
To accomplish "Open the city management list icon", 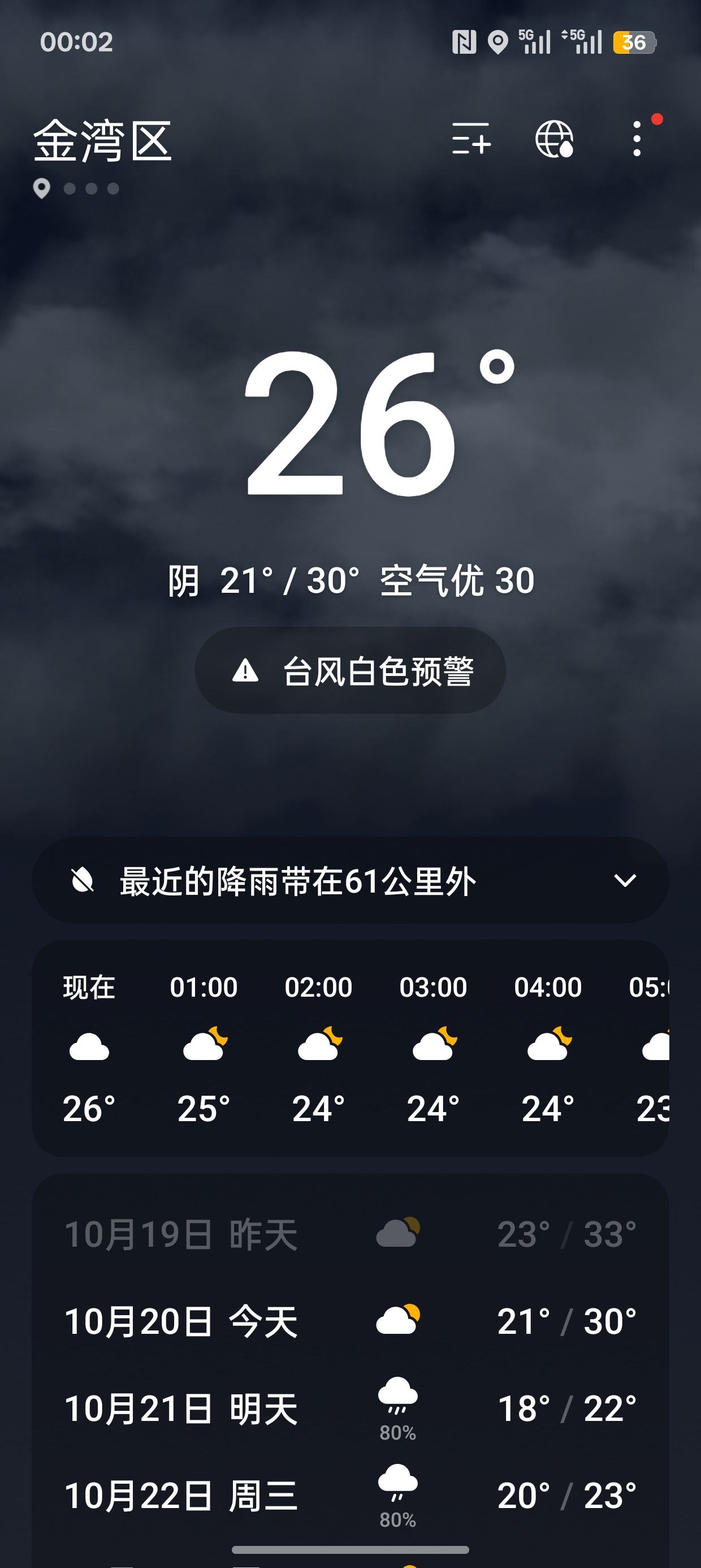I will [471, 139].
